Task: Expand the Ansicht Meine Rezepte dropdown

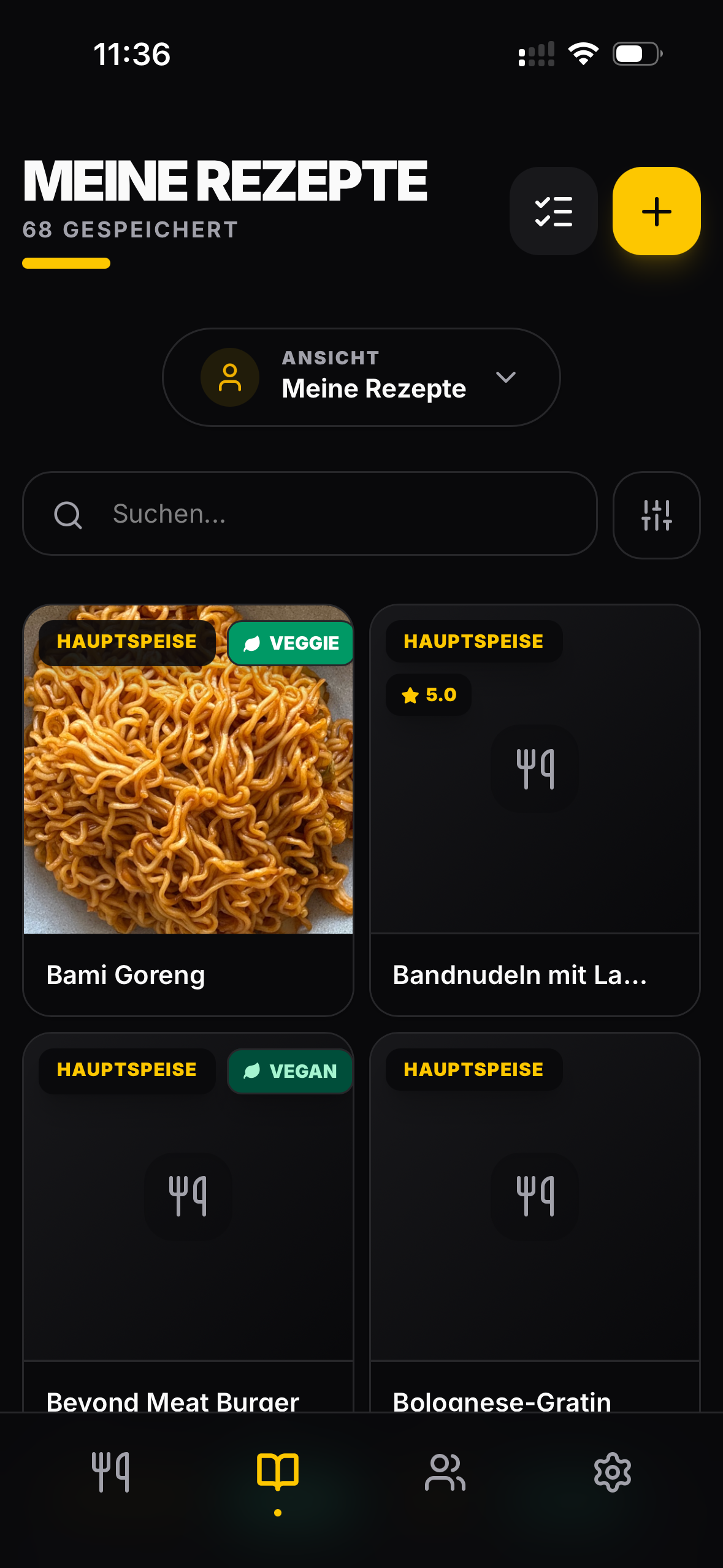Action: point(361,377)
